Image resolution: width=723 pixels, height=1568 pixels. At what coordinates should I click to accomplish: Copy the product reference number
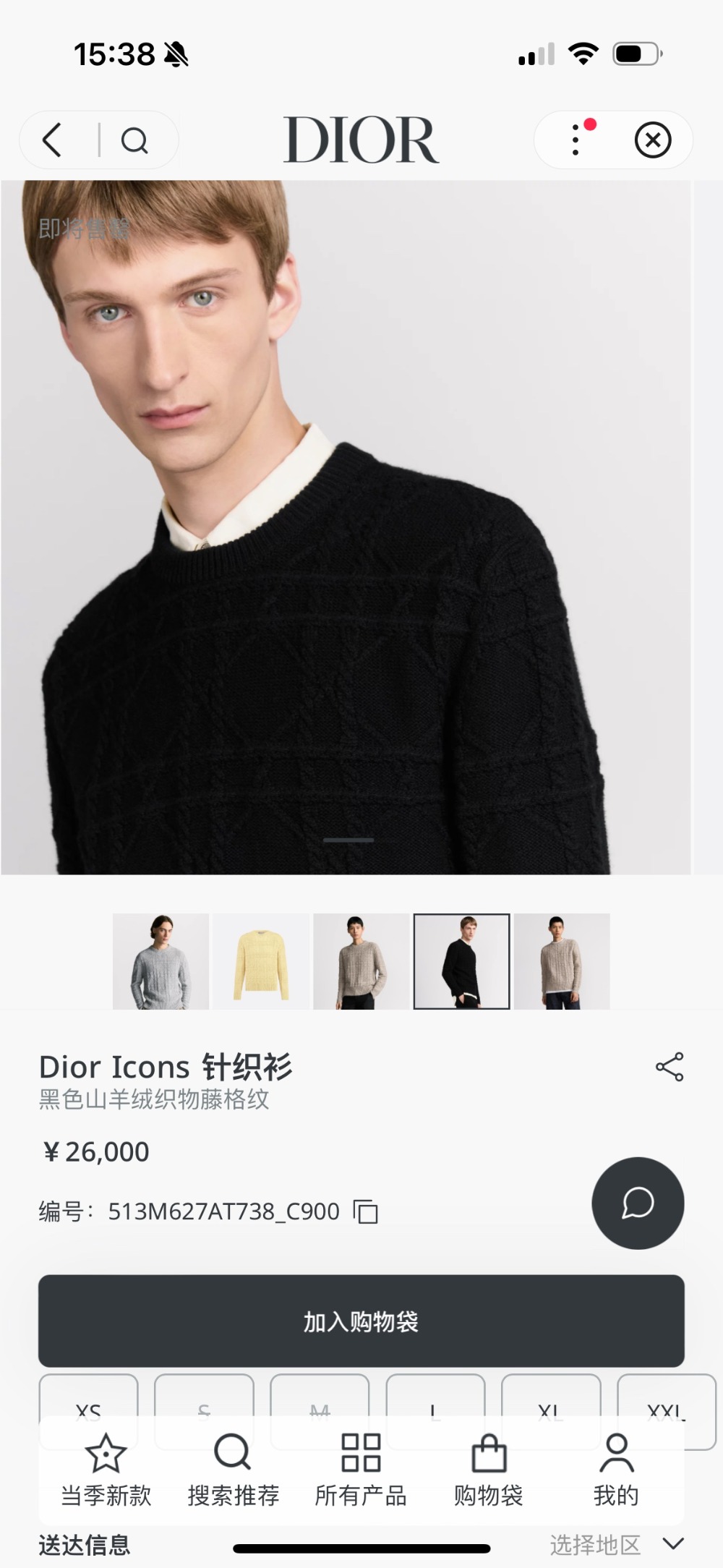tap(366, 1211)
